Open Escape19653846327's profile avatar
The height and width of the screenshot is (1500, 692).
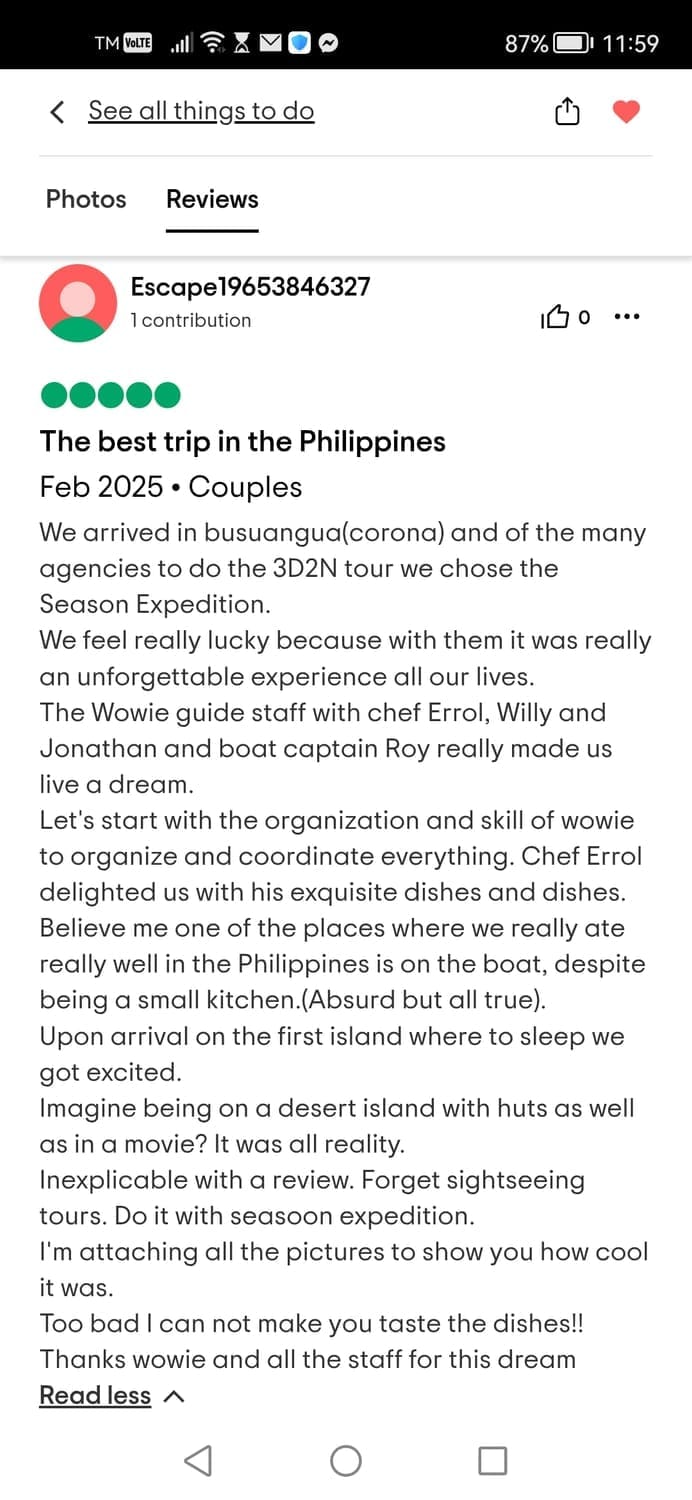coord(78,303)
